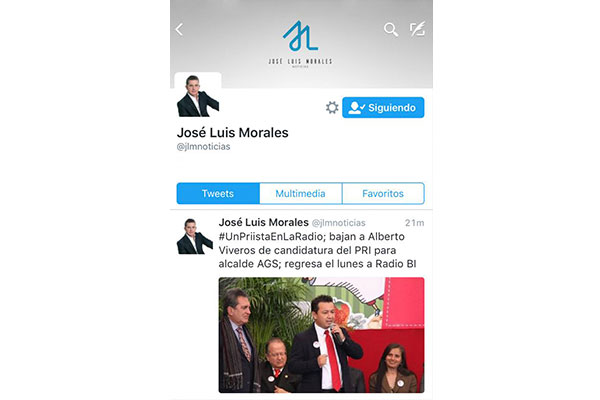Switch to the Favoritos tab
Image resolution: width=600 pixels, height=400 pixels.
pos(383,193)
